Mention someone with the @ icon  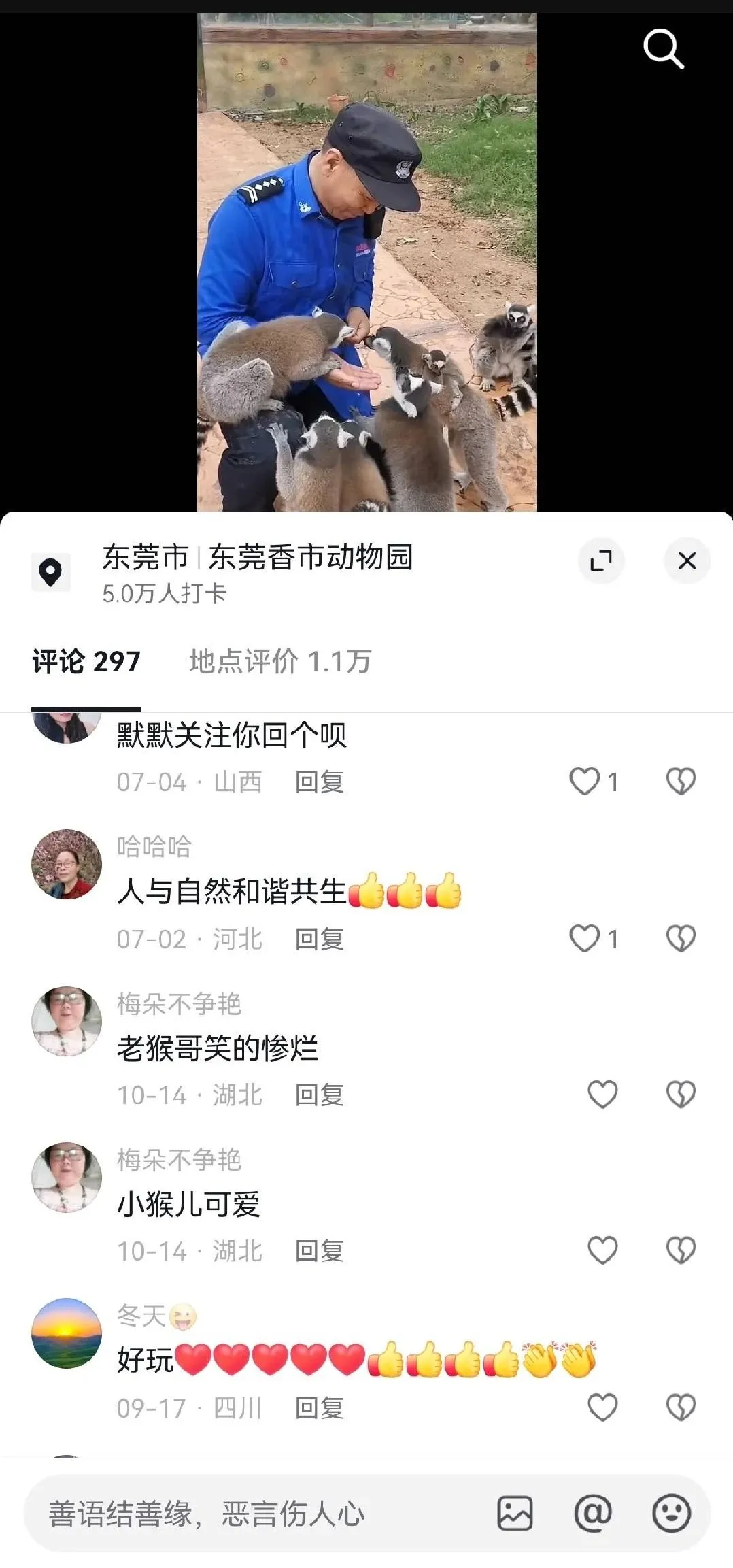tap(593, 1514)
